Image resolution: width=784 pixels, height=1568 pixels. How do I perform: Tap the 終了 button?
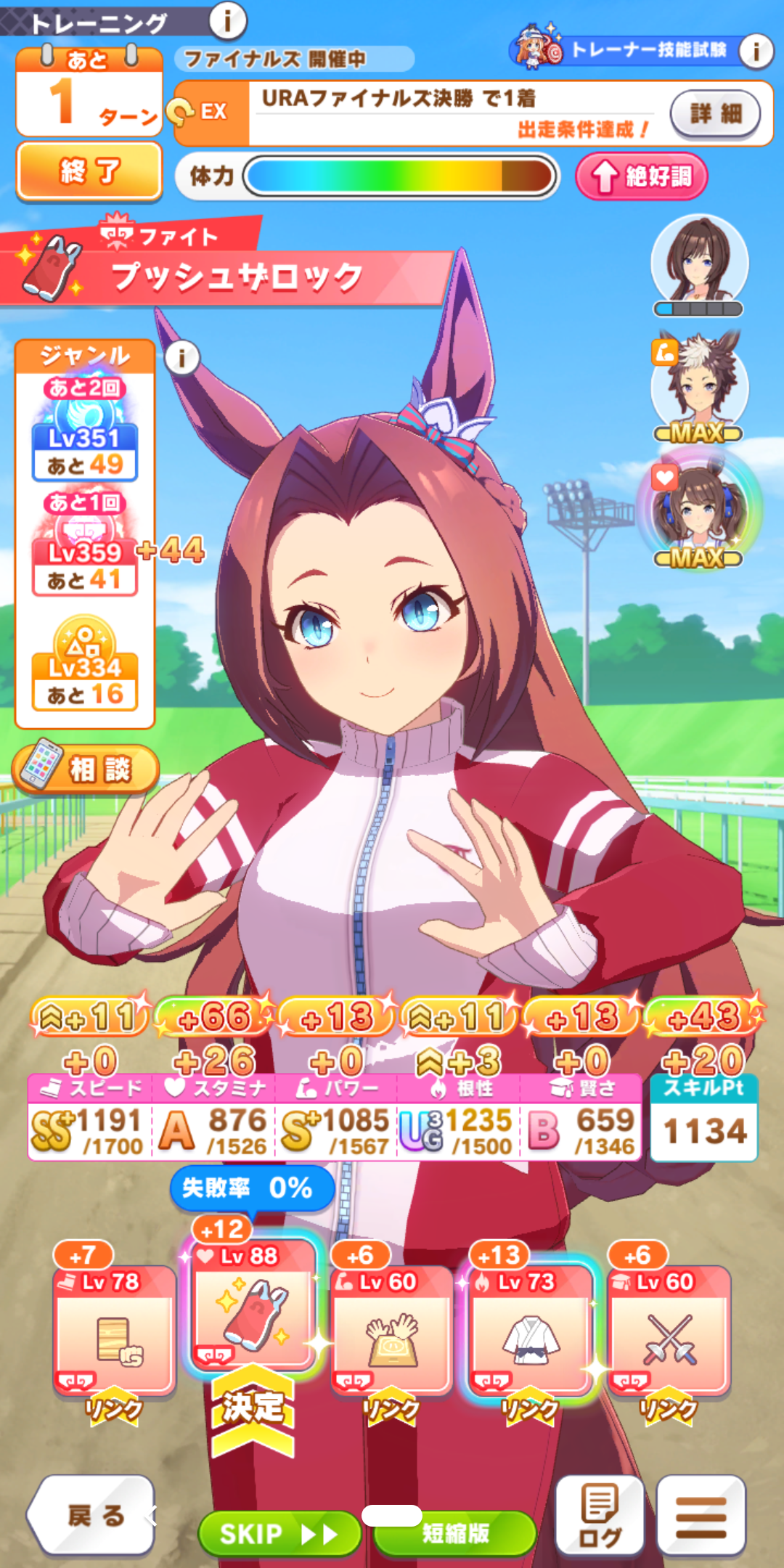tap(89, 171)
